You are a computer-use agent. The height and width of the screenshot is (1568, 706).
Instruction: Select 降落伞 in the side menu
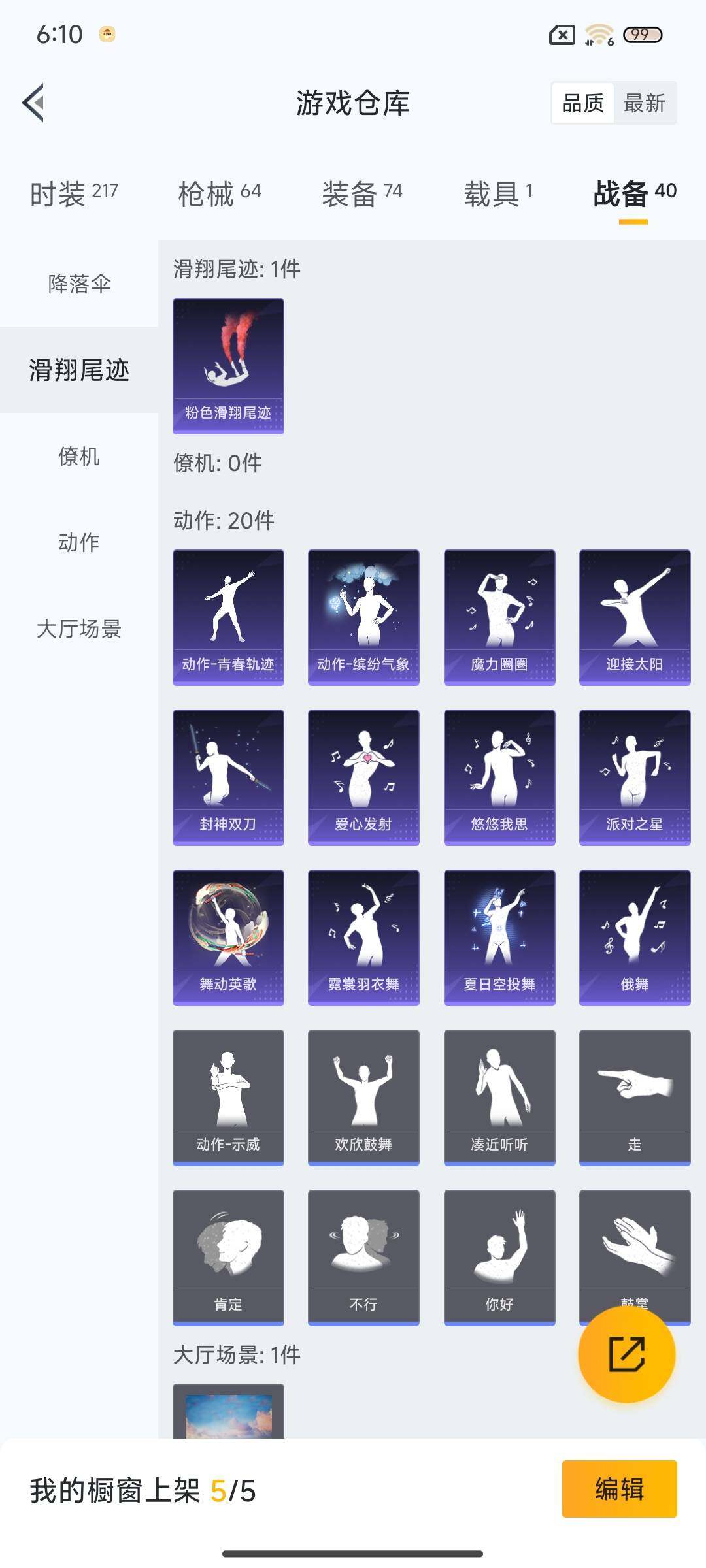pos(79,284)
